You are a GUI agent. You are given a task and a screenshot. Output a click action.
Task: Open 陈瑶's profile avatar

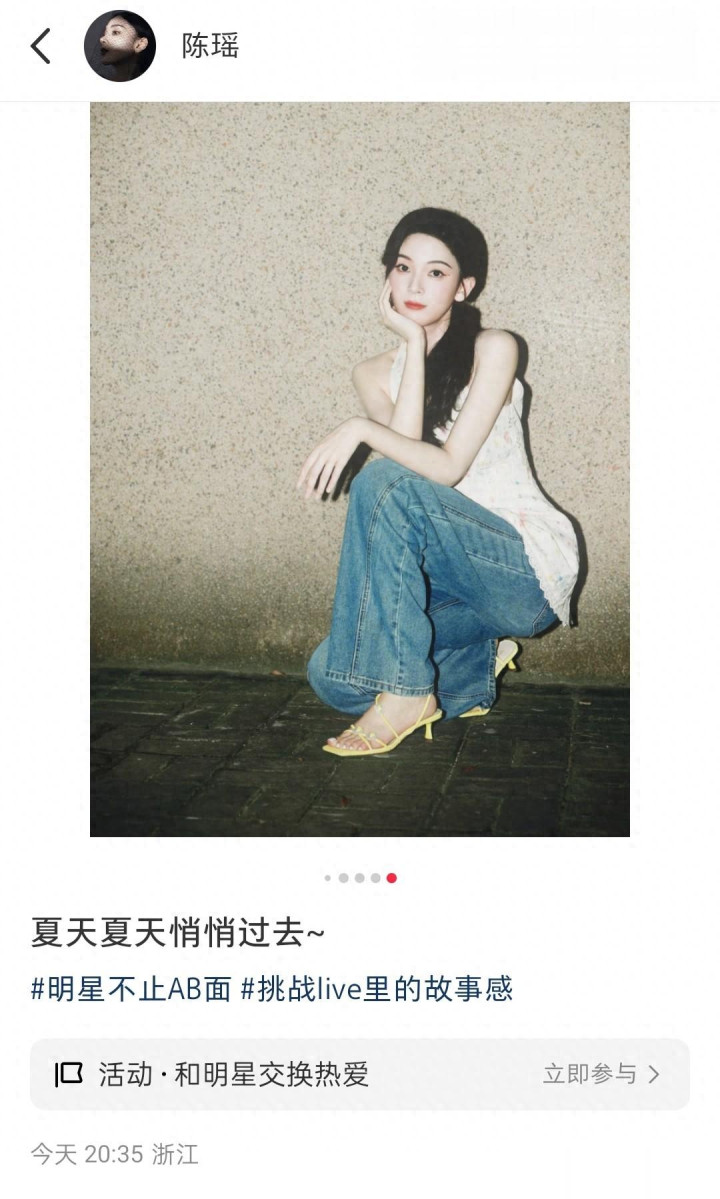[120, 46]
